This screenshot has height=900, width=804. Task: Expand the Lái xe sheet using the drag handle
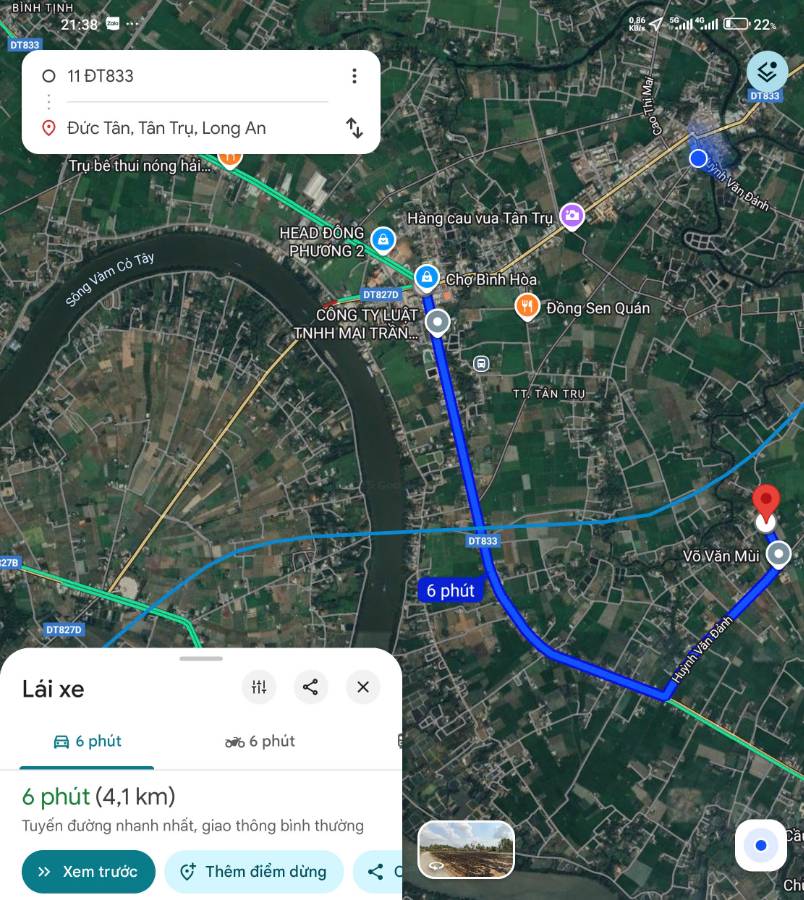200,658
